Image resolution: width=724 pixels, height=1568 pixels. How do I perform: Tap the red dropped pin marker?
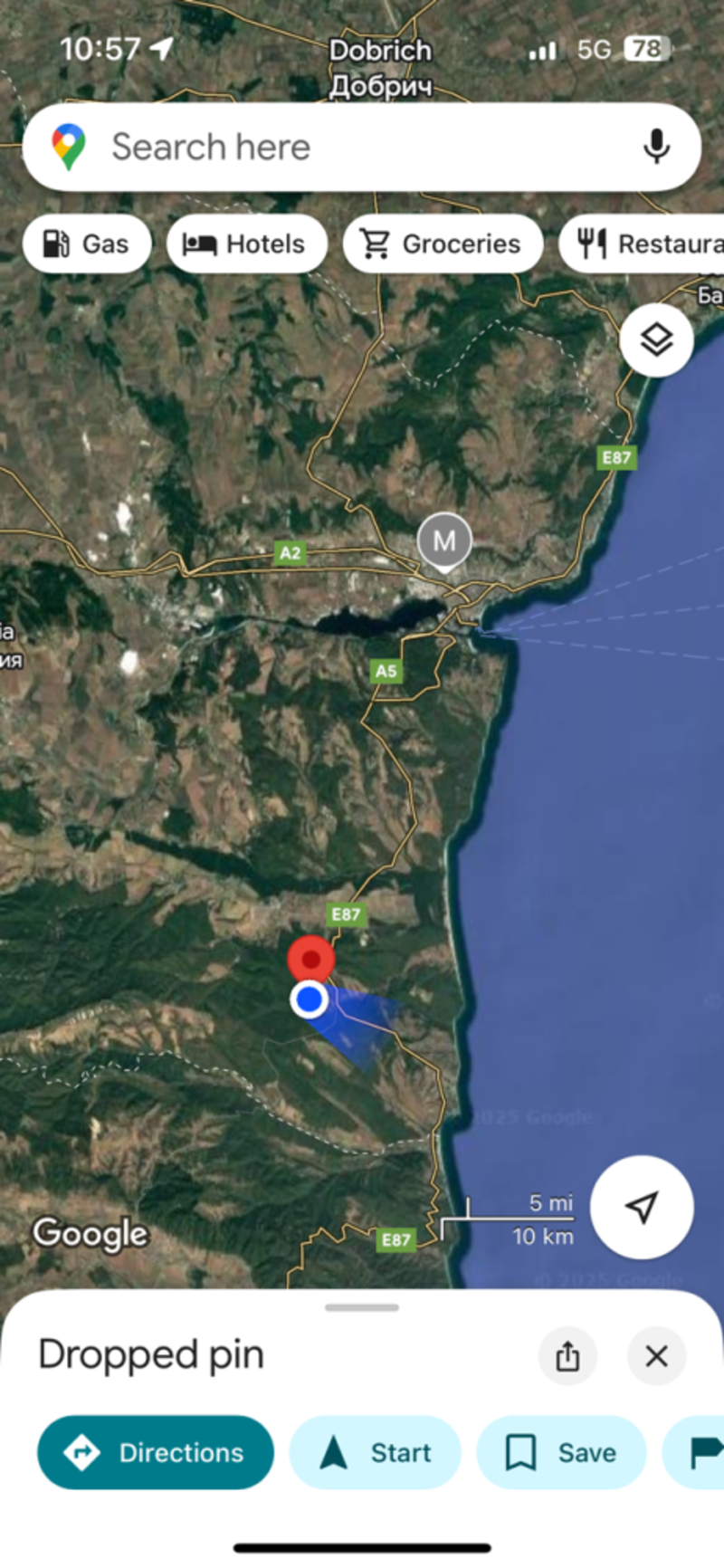pyautogui.click(x=310, y=961)
